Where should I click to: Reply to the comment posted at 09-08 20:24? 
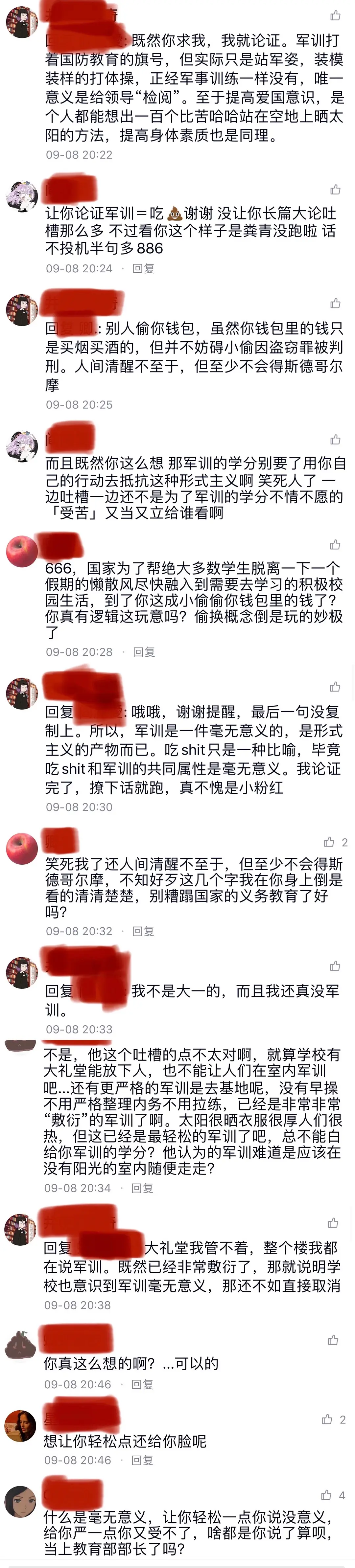point(143,268)
